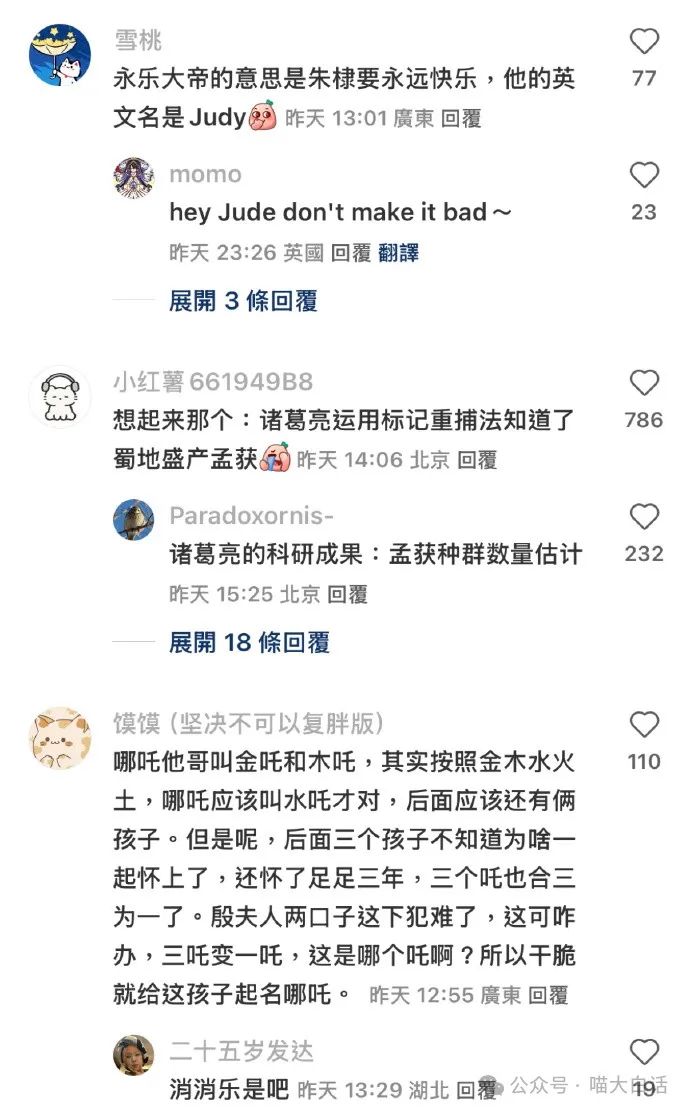Viewport: 690px width, 1113px height.
Task: Like 小红薯661949B8's comment about 诸葛亮
Action: point(644,383)
